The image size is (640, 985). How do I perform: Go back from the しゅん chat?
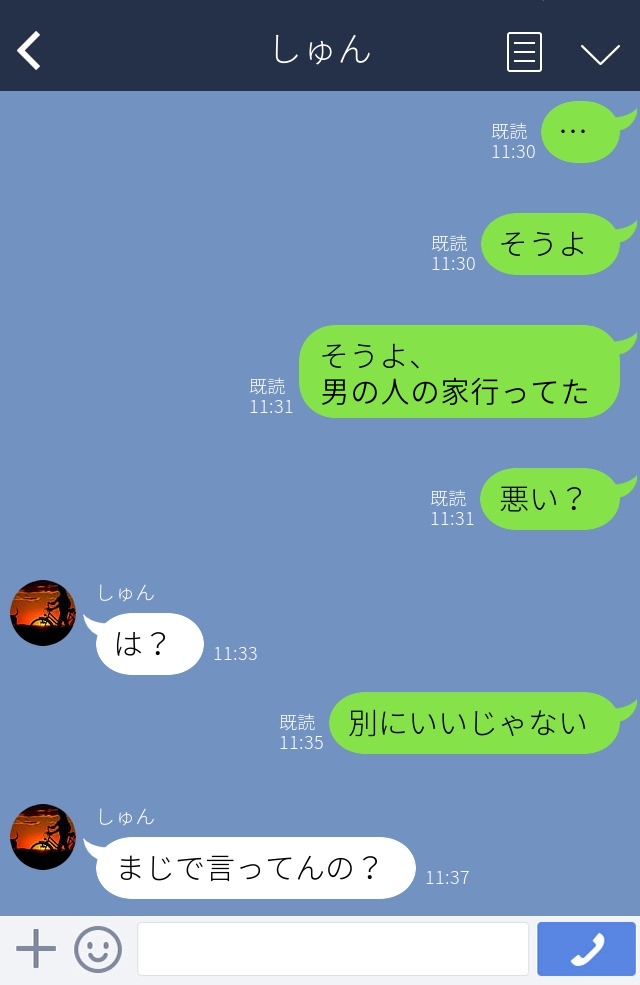[x=30, y=50]
